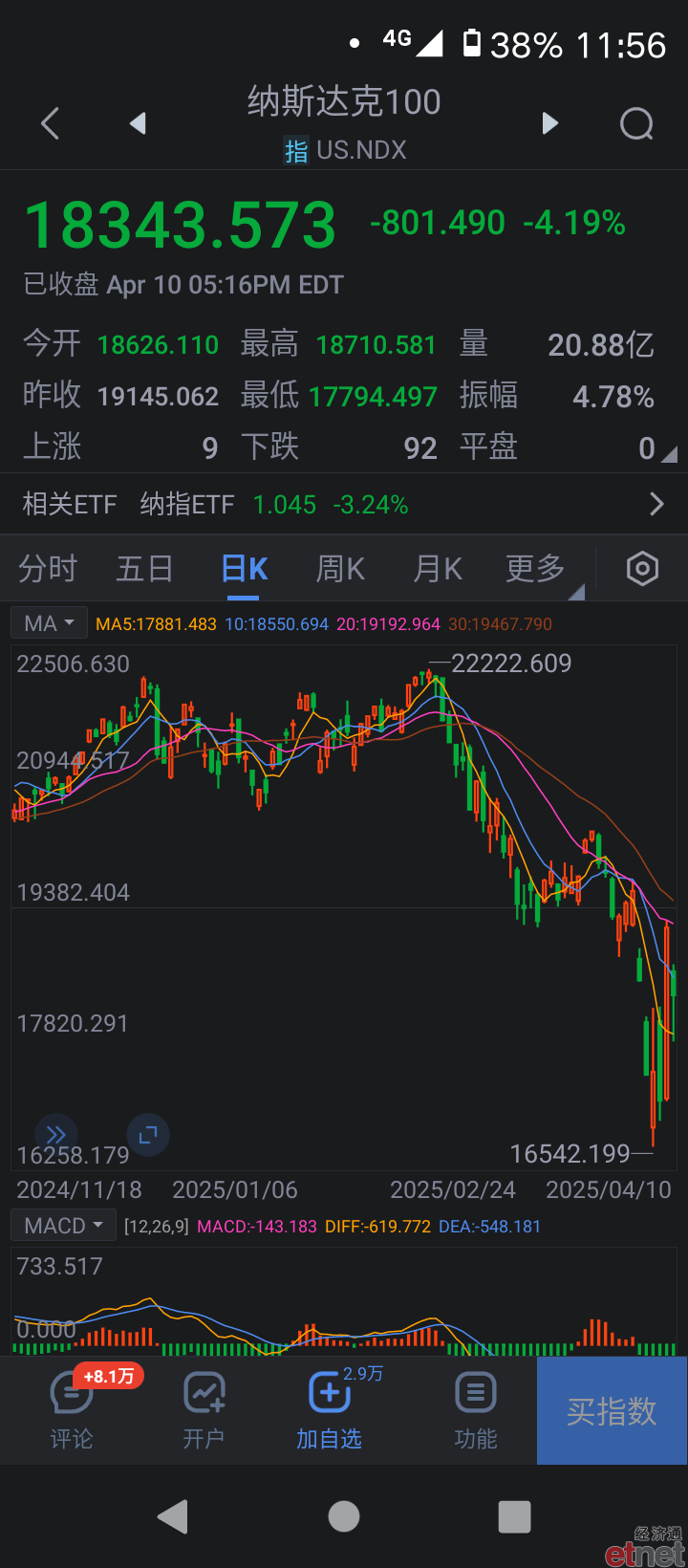Switch to the 分时 chart tab

click(x=48, y=569)
